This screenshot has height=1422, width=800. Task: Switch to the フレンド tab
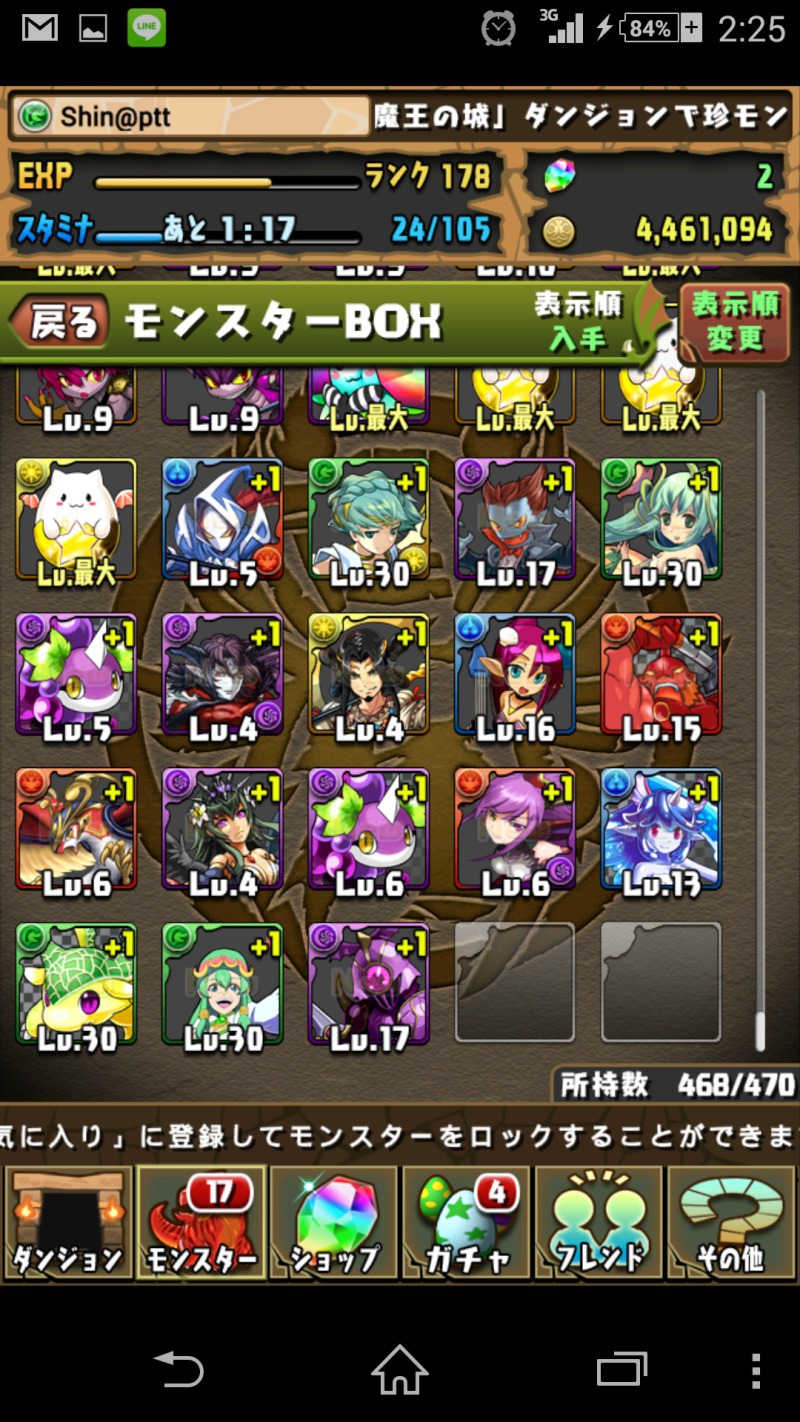tap(598, 1222)
